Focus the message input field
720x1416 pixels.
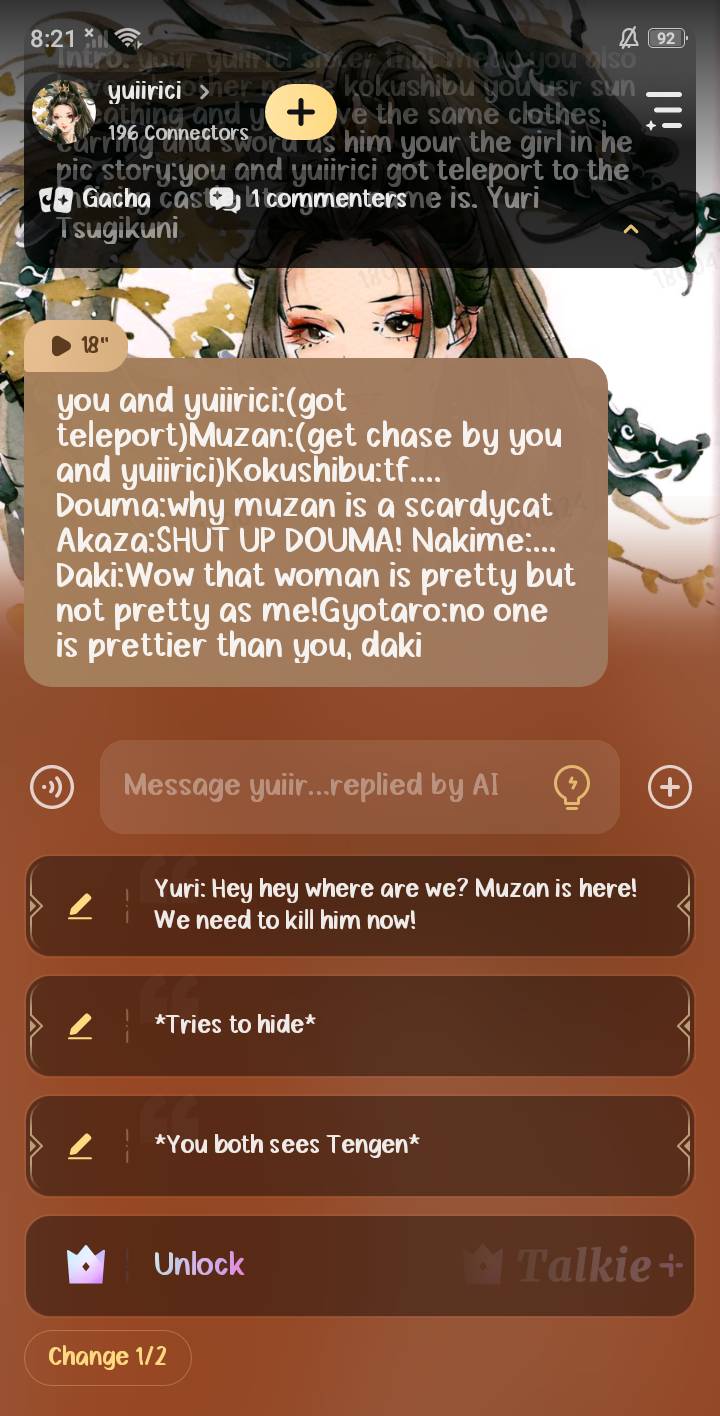click(x=320, y=786)
